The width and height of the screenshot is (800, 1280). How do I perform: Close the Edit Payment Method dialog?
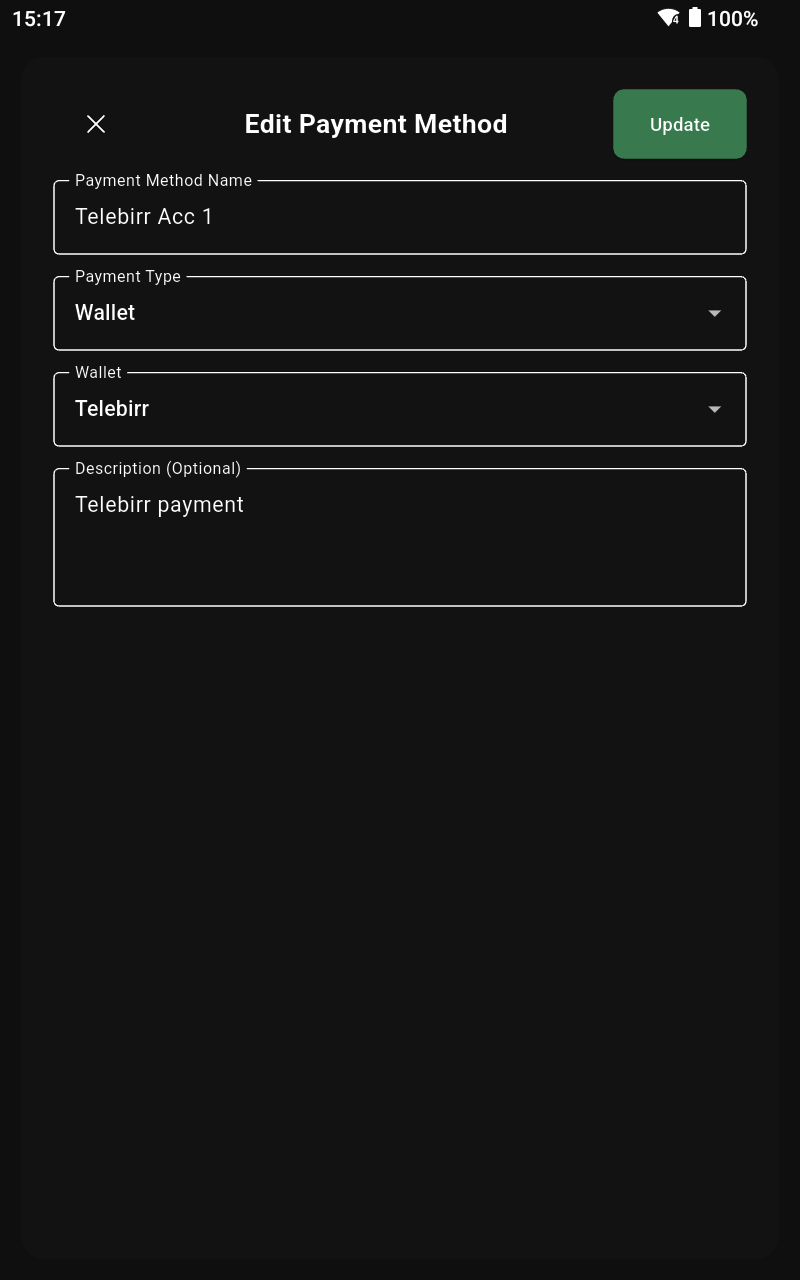pos(96,124)
